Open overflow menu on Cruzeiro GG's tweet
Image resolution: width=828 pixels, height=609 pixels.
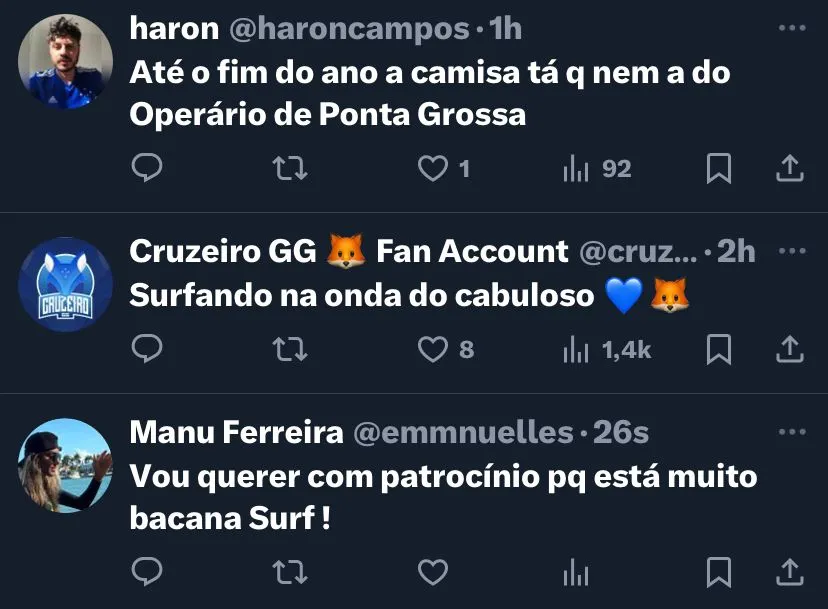click(791, 250)
